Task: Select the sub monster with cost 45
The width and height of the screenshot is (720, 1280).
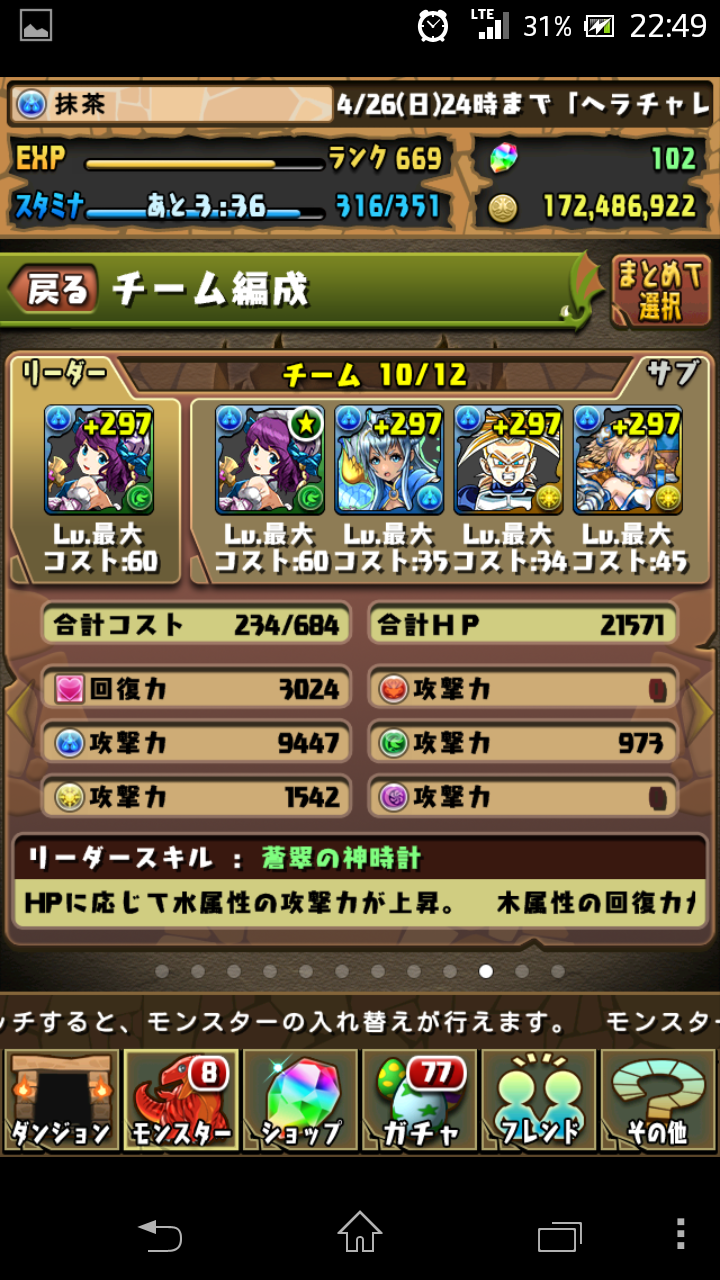Action: point(628,460)
